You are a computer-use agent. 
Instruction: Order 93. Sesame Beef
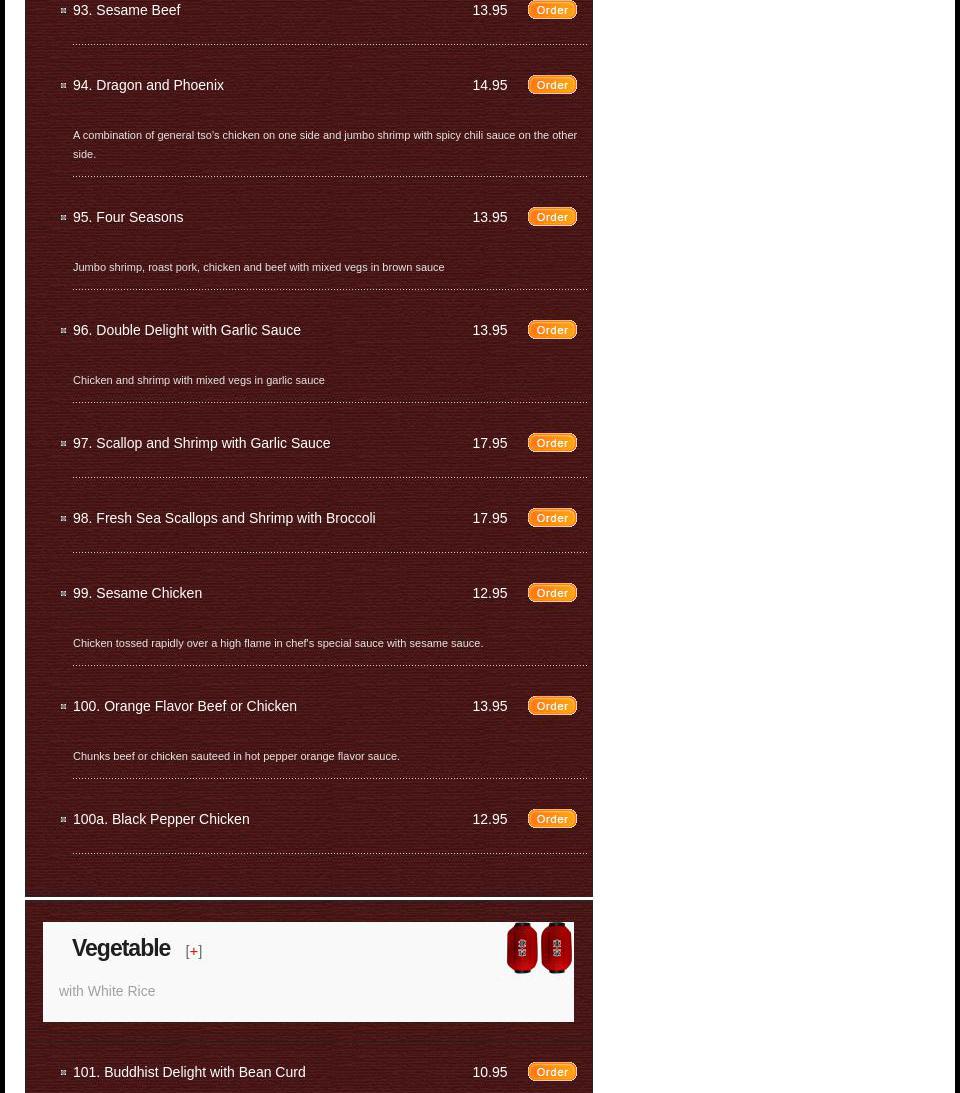(552, 10)
